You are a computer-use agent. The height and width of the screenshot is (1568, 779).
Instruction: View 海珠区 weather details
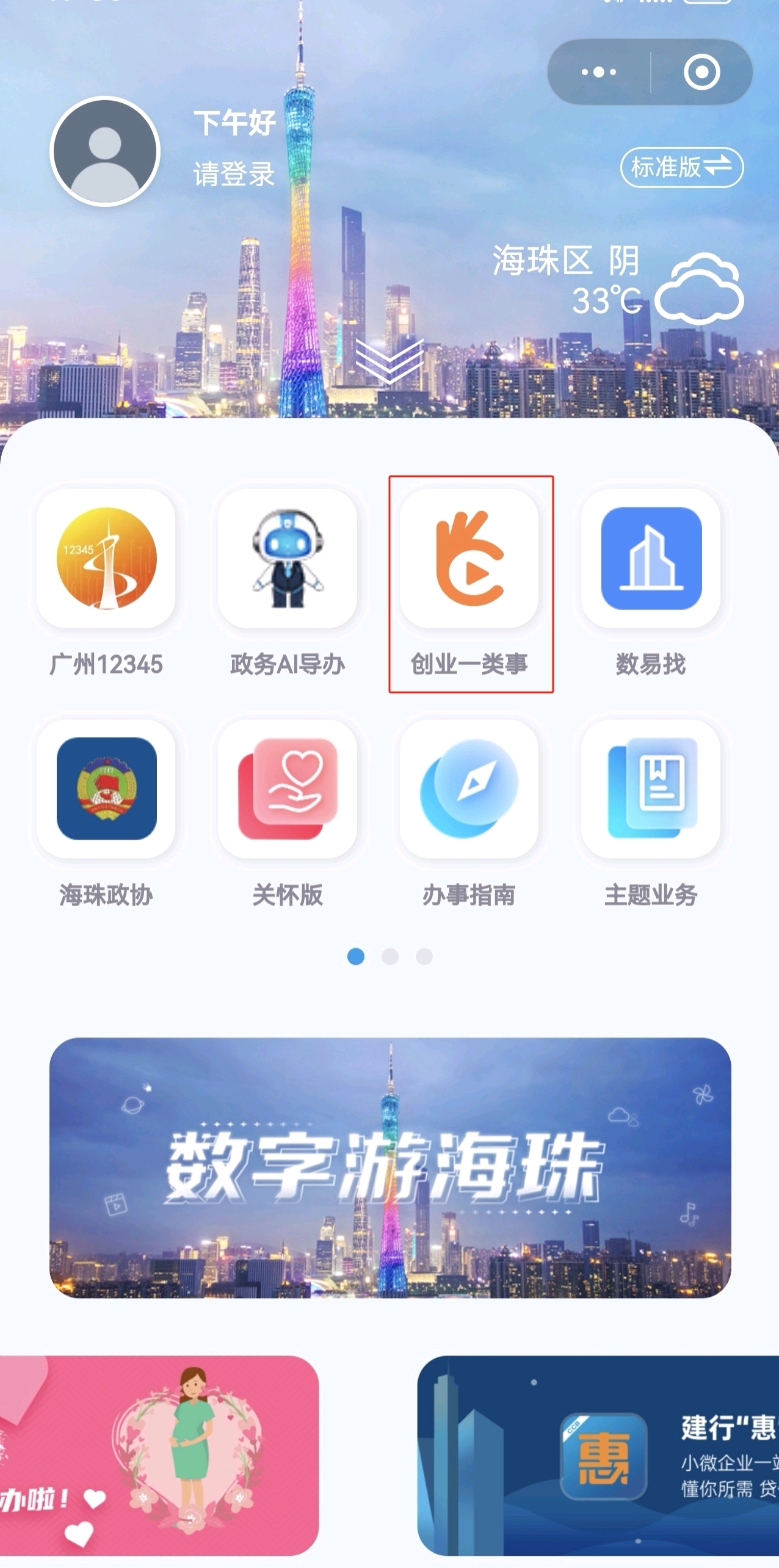click(x=617, y=282)
